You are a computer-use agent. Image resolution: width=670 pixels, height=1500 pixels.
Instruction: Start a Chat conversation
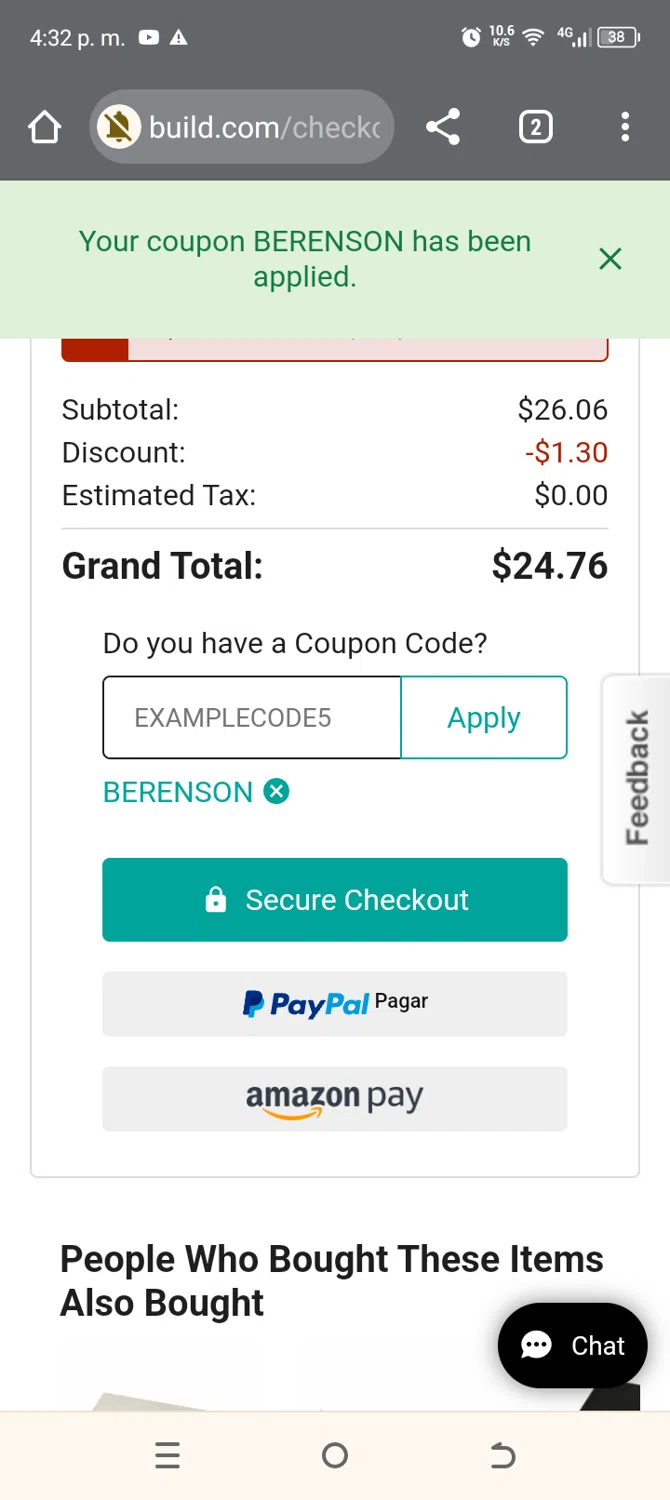click(573, 1346)
